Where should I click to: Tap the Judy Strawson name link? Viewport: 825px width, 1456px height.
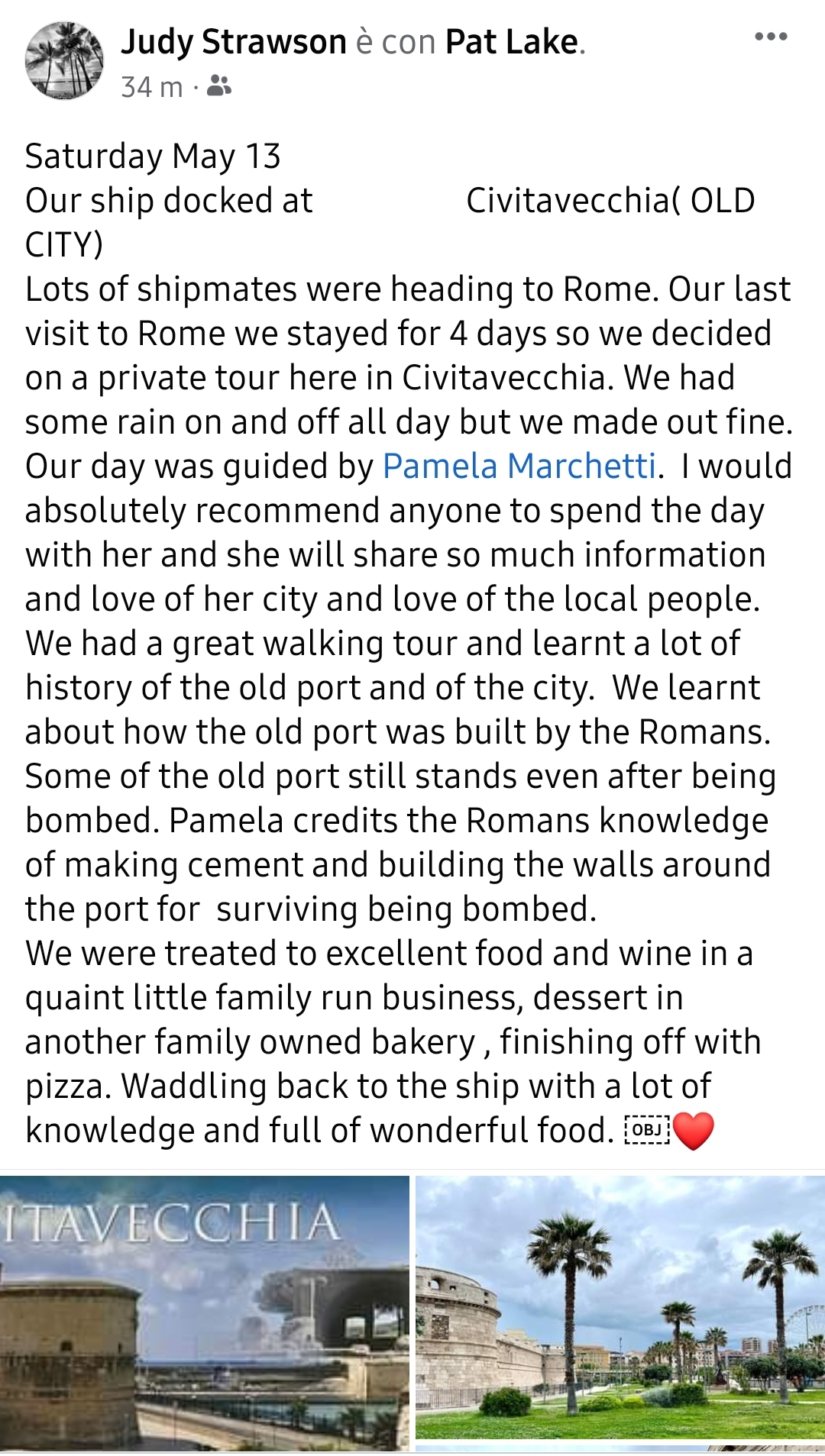click(234, 42)
